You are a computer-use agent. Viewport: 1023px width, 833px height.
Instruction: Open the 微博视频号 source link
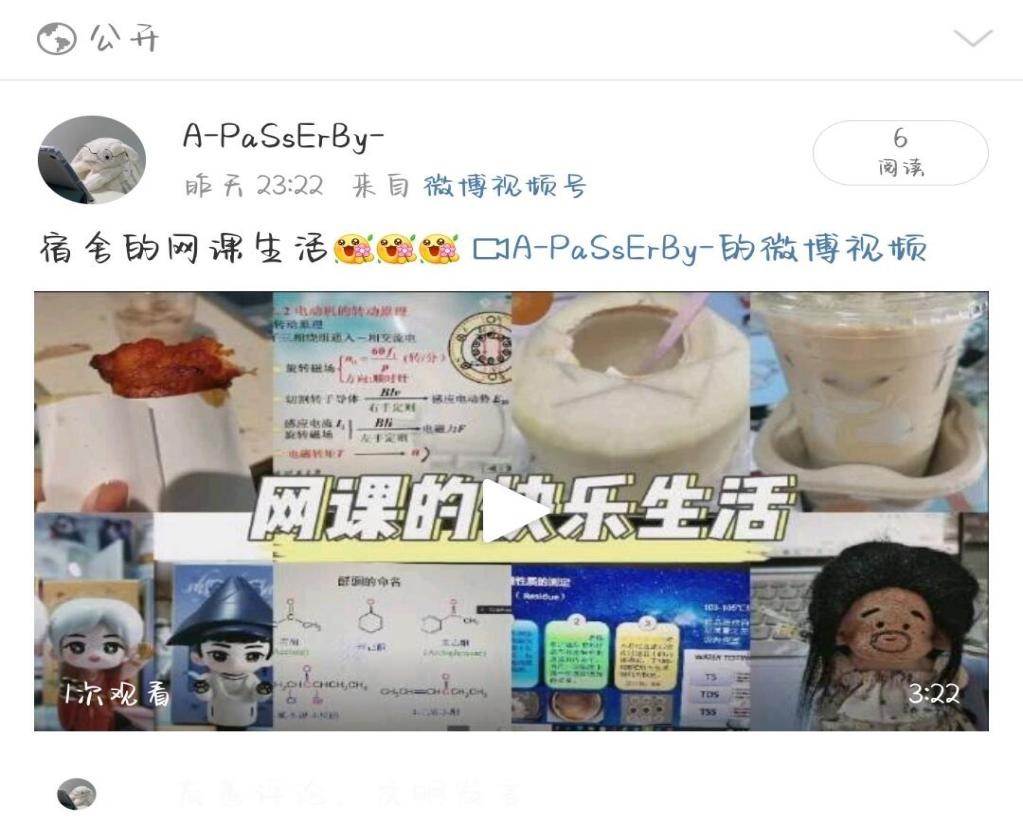505,186
